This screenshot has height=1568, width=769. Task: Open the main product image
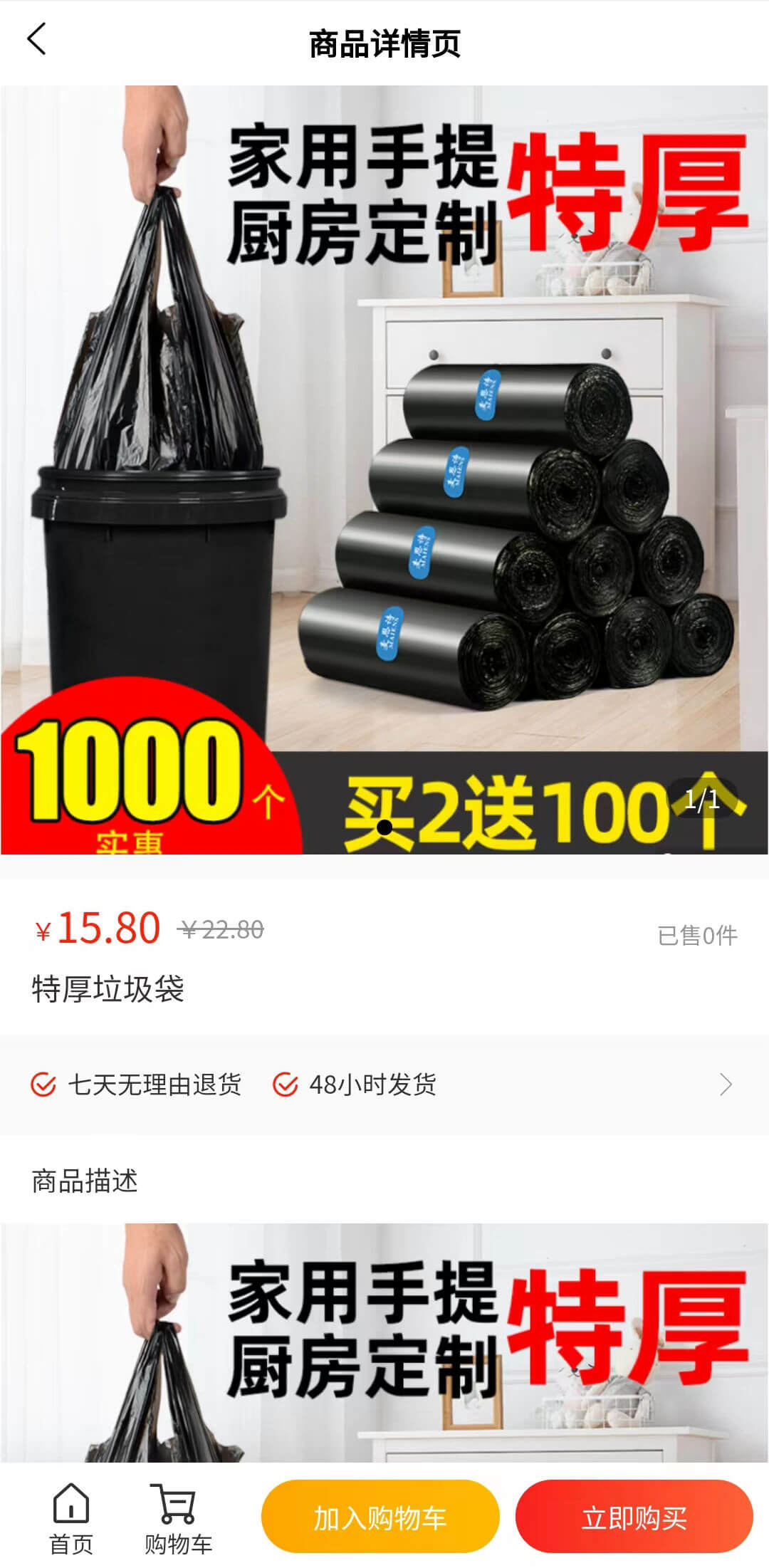tap(384, 470)
